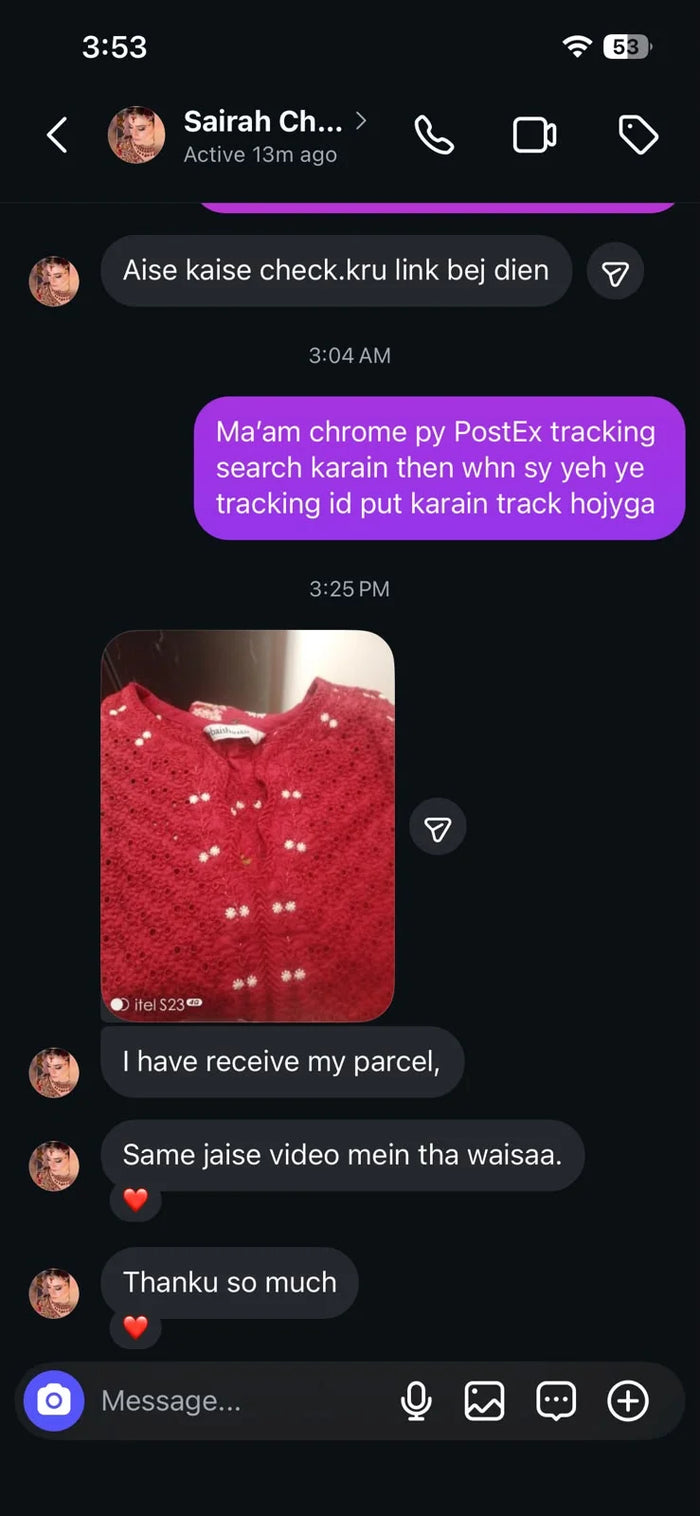Go back to the chat list
Image resolution: width=700 pixels, height=1516 pixels.
pos(58,135)
